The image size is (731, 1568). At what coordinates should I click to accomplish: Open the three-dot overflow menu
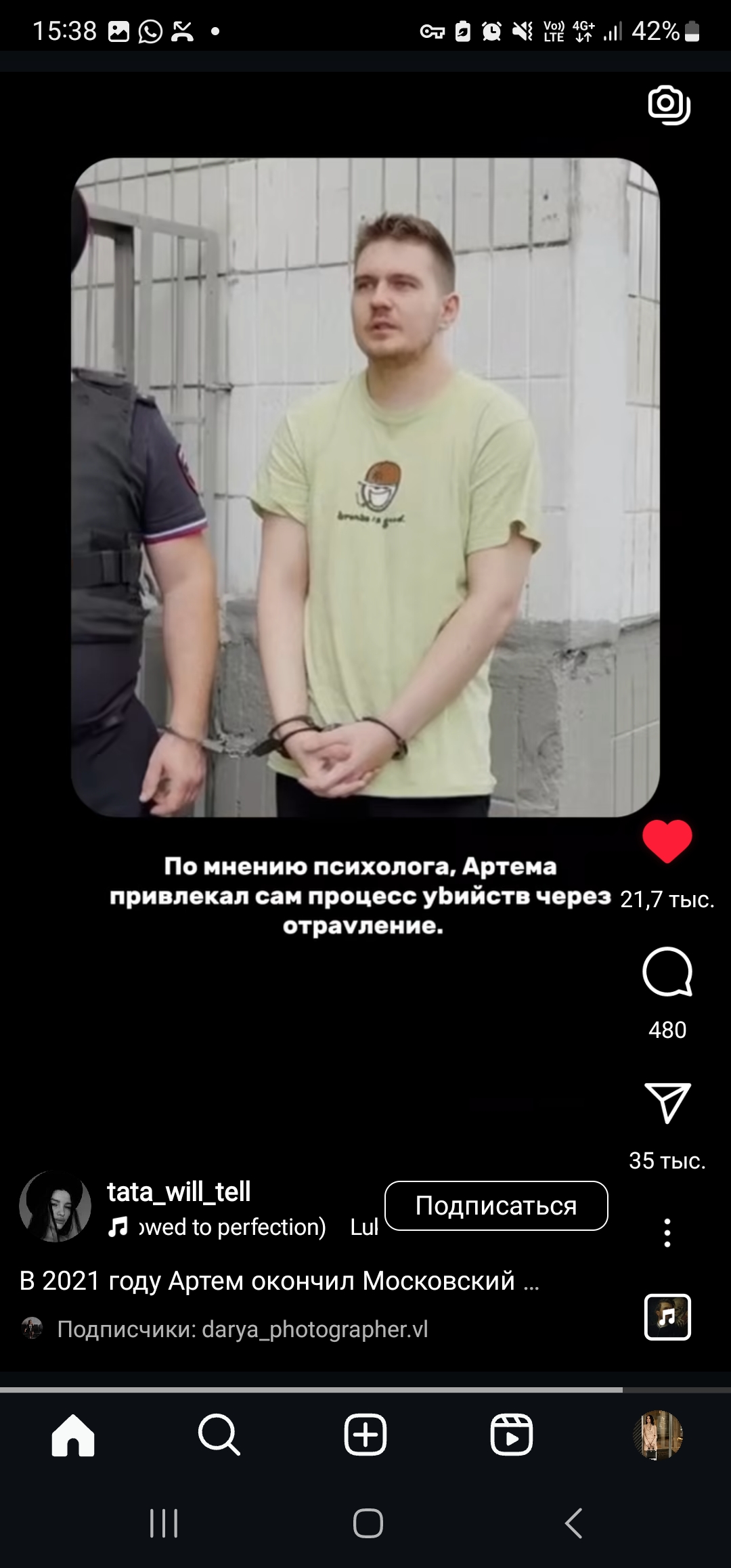667,1233
